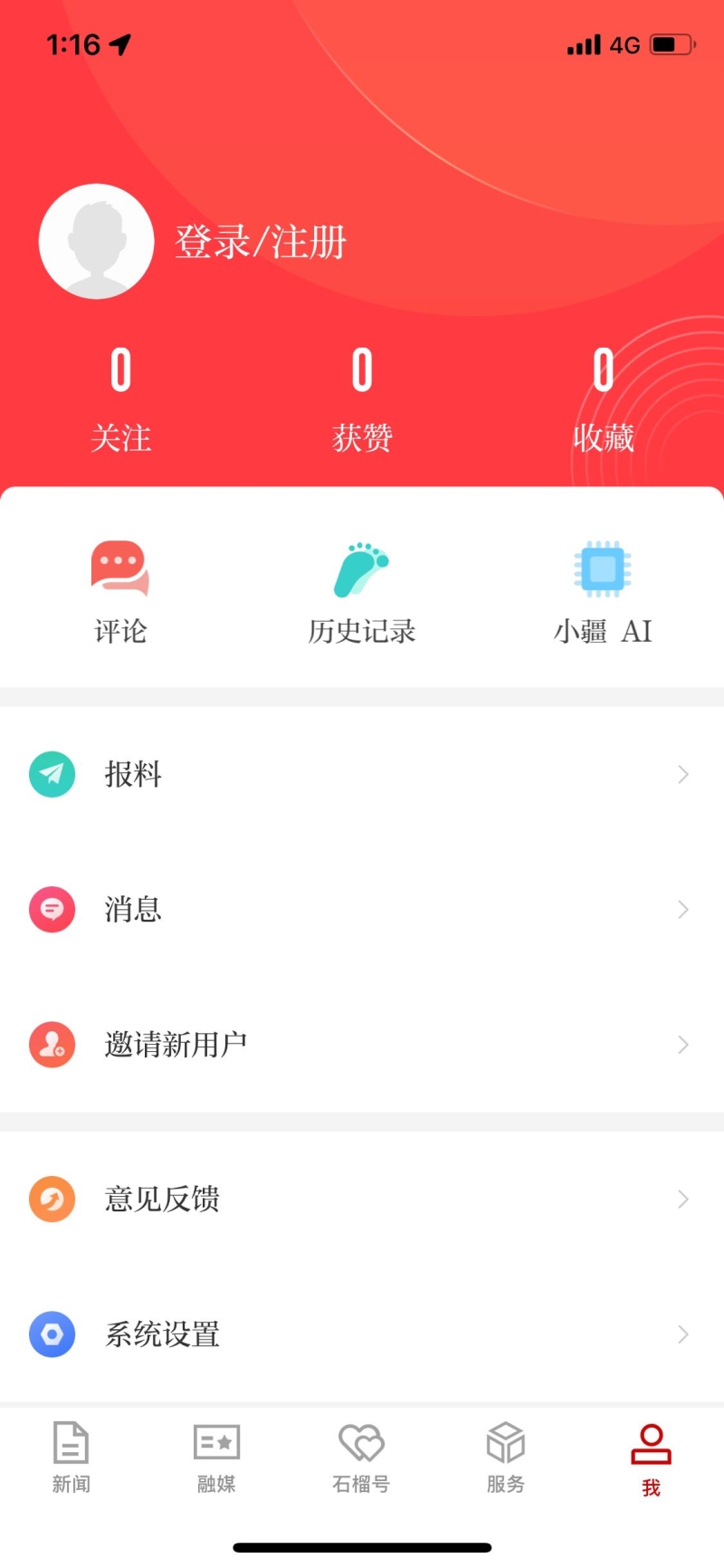View the 获赞 likes received

362,399
